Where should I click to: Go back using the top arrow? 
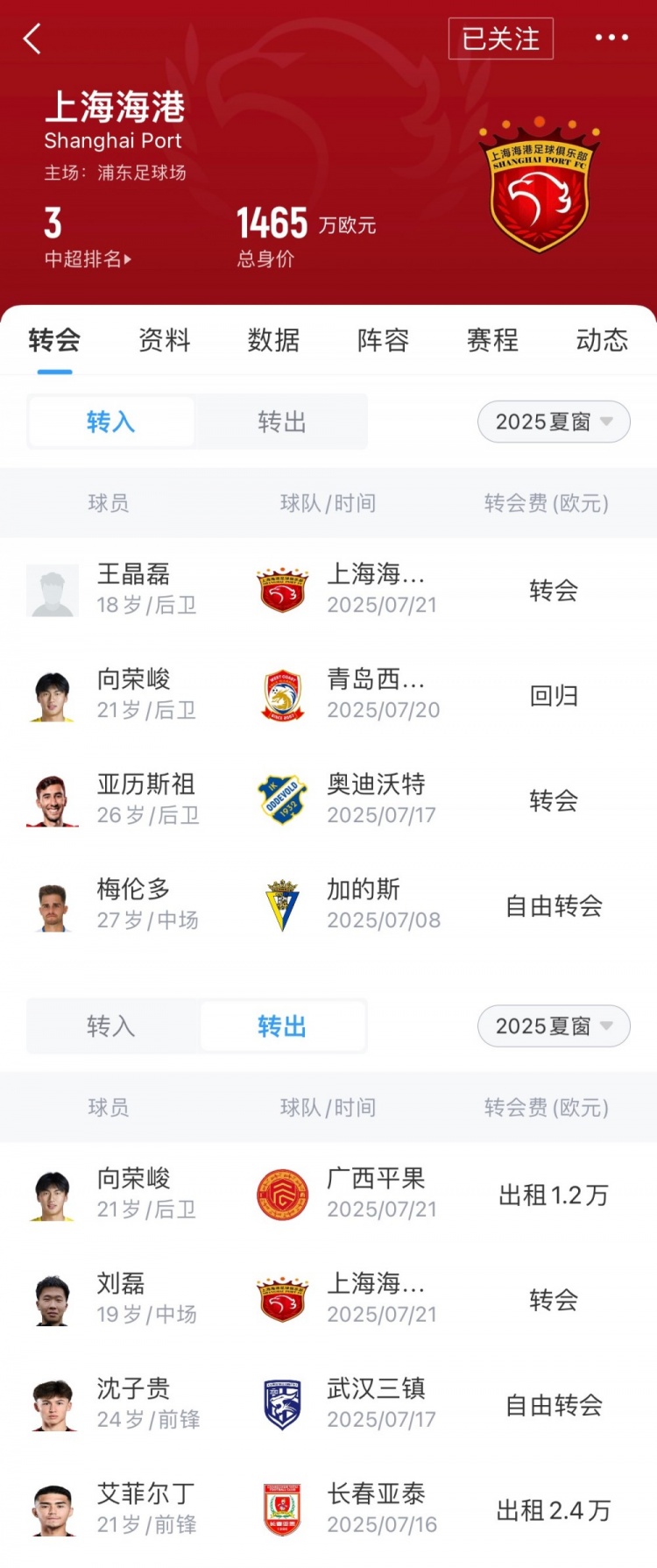pos(32,39)
